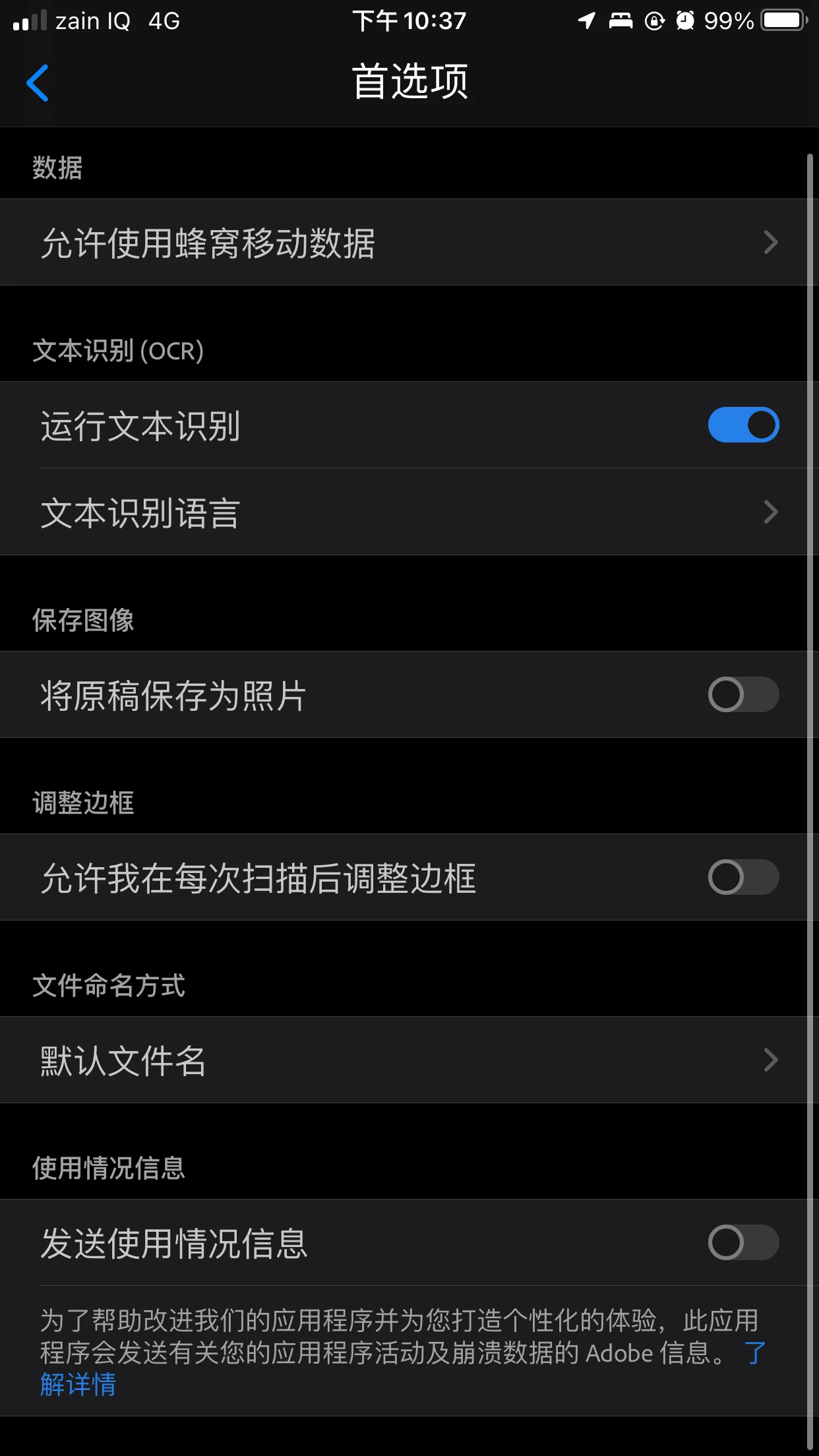Go back from the 首选项 screen

tap(38, 83)
